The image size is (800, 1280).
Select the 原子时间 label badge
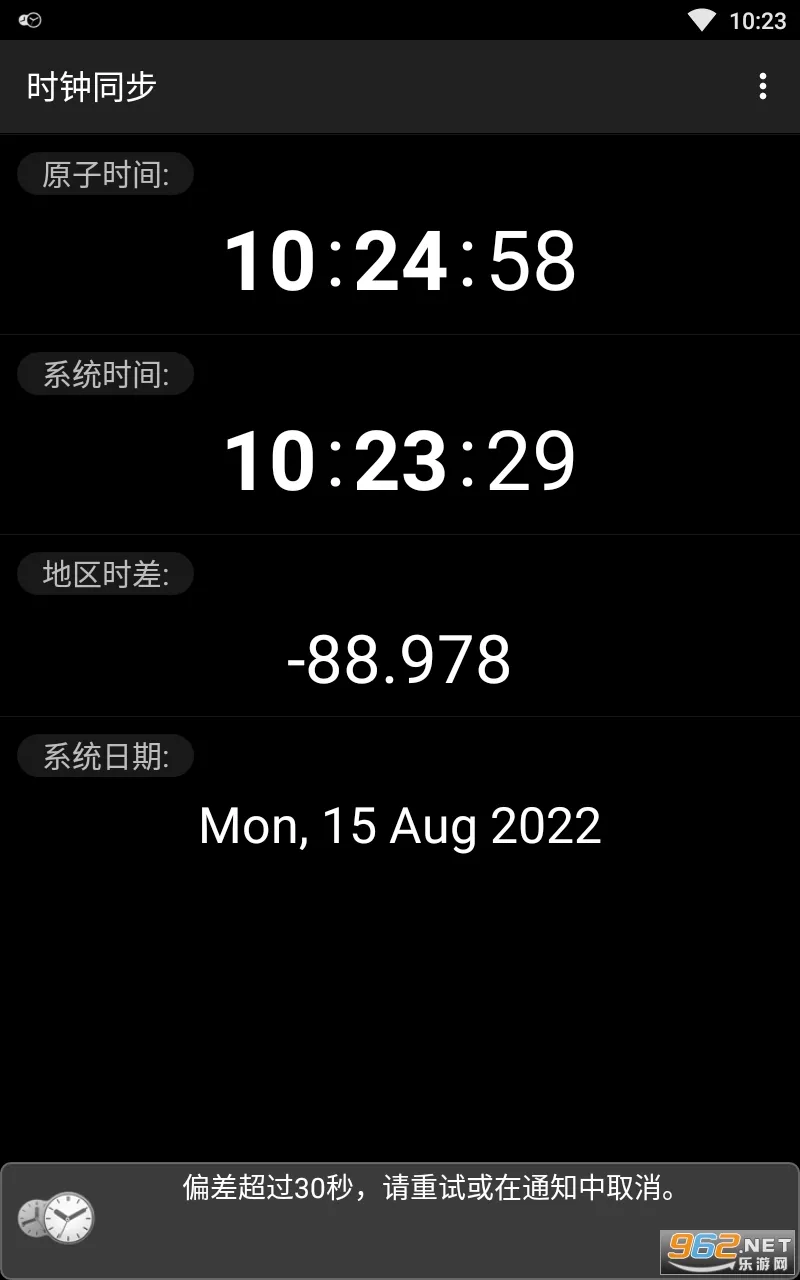point(105,173)
